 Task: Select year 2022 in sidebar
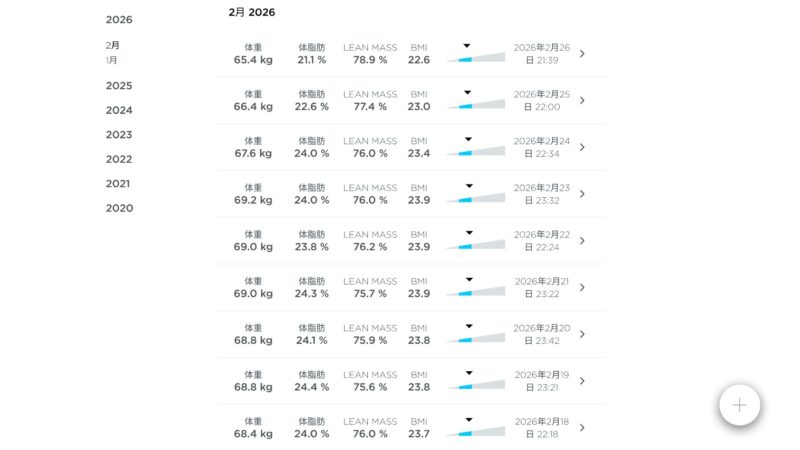tap(119, 159)
